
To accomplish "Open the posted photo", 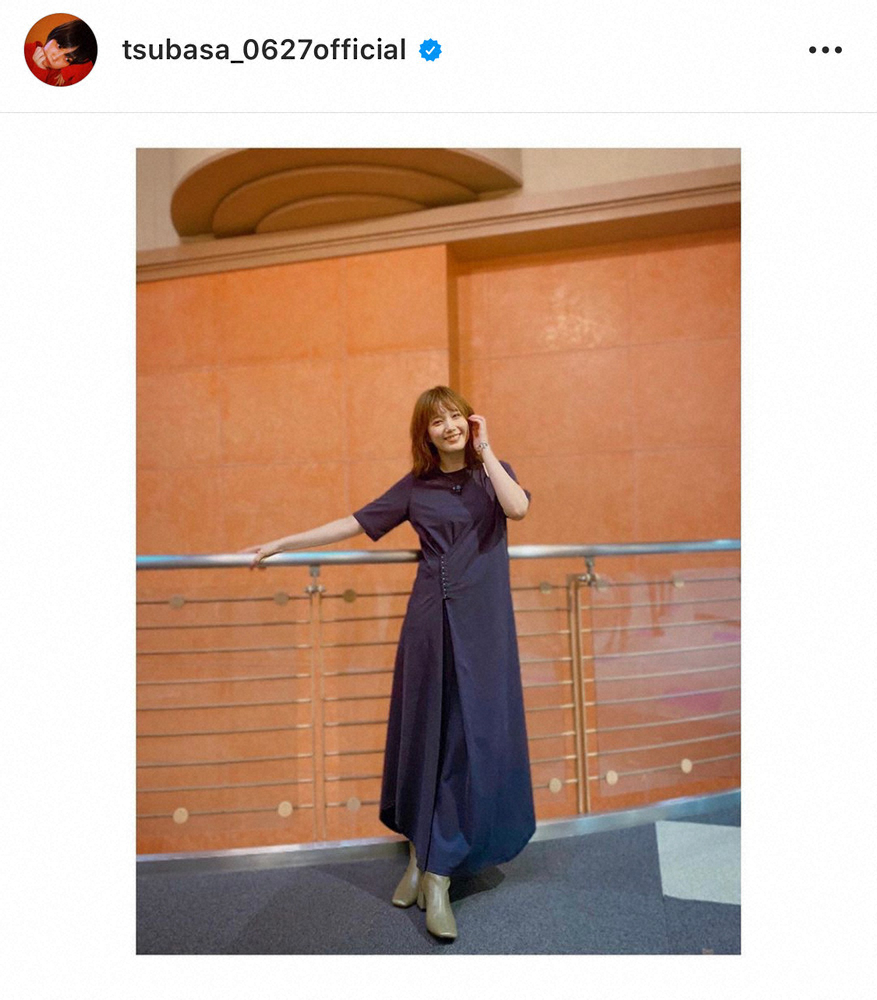I will coord(438,550).
